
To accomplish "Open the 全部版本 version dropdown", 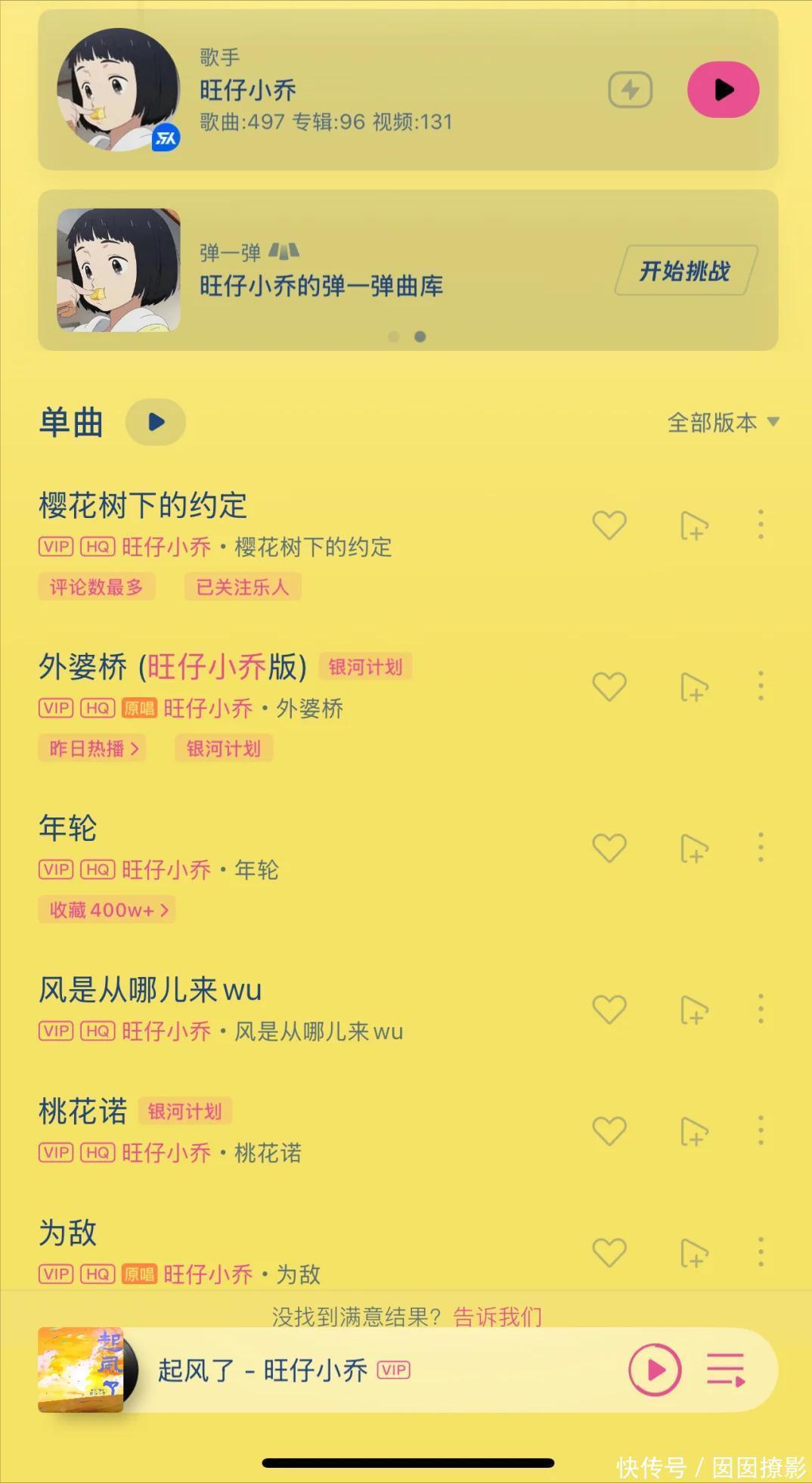I will (722, 422).
